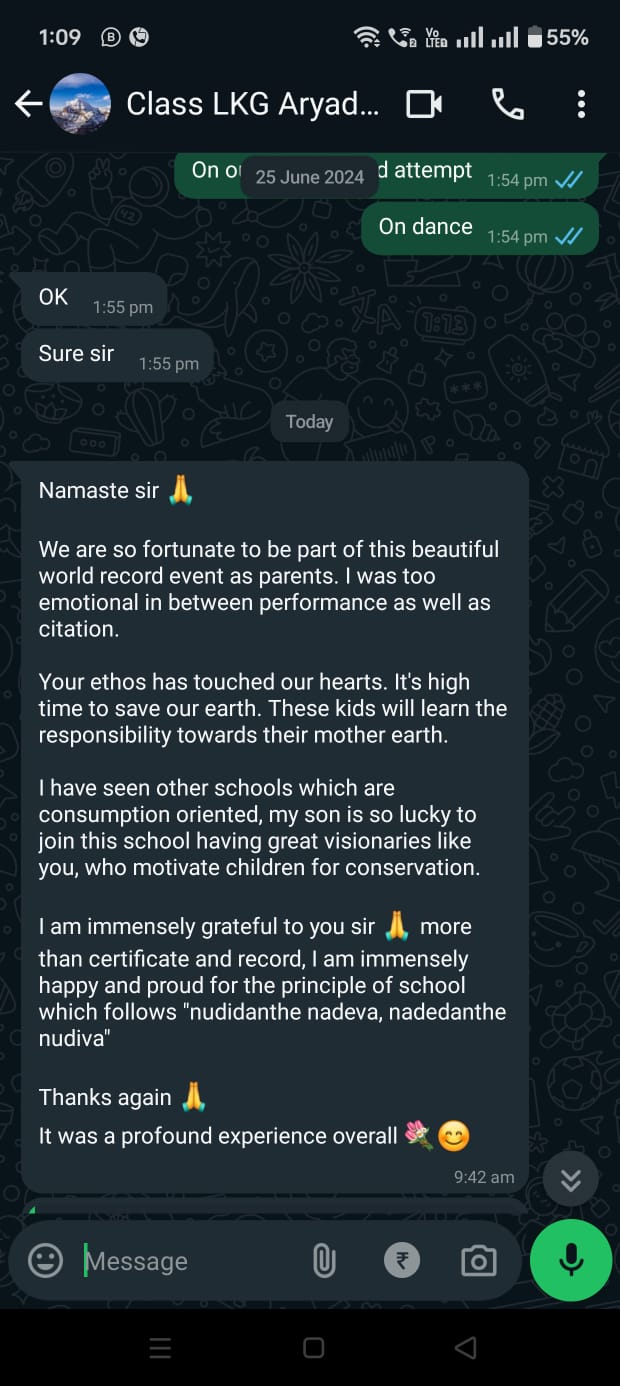
Task: Open the Class LKG group info
Action: [x=252, y=104]
